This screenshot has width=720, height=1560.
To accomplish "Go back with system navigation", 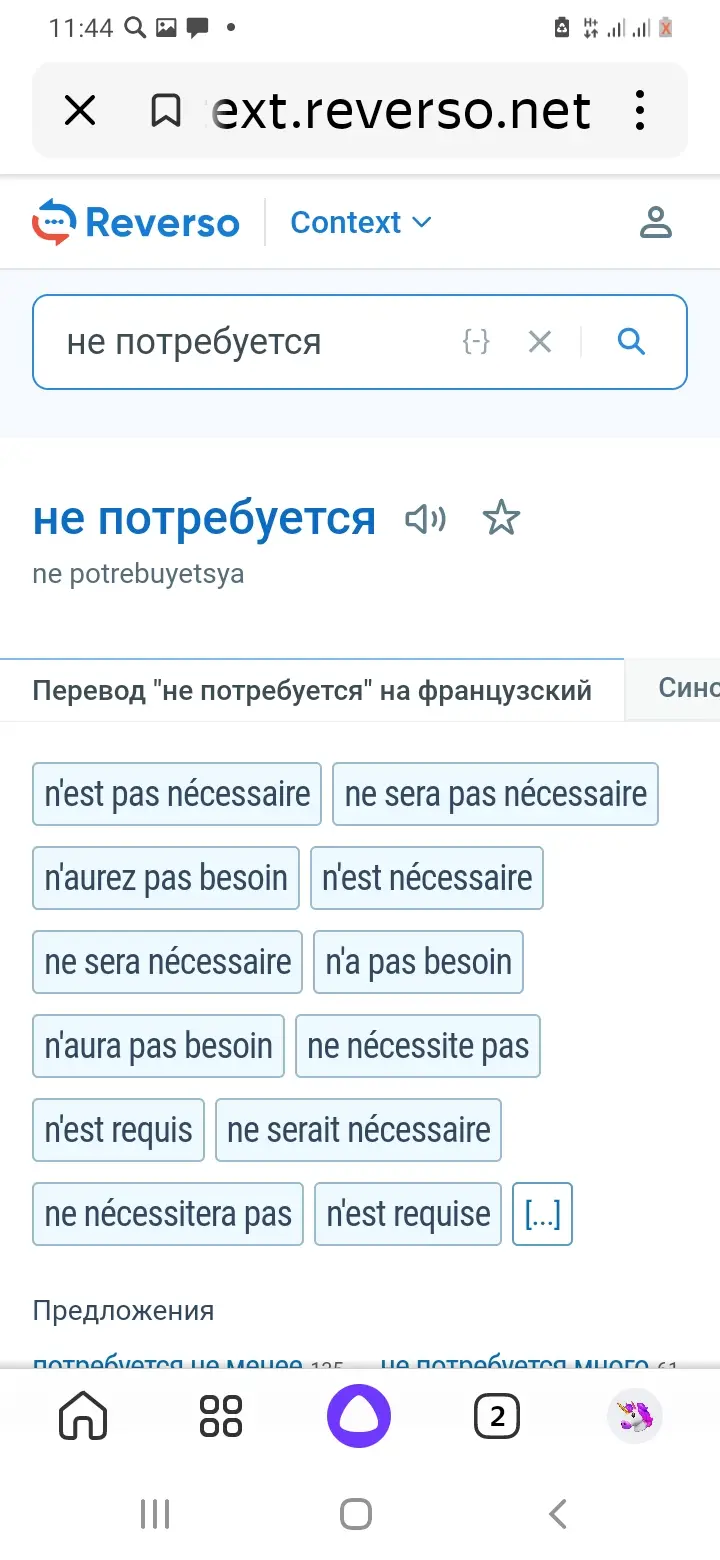I will click(x=558, y=1513).
